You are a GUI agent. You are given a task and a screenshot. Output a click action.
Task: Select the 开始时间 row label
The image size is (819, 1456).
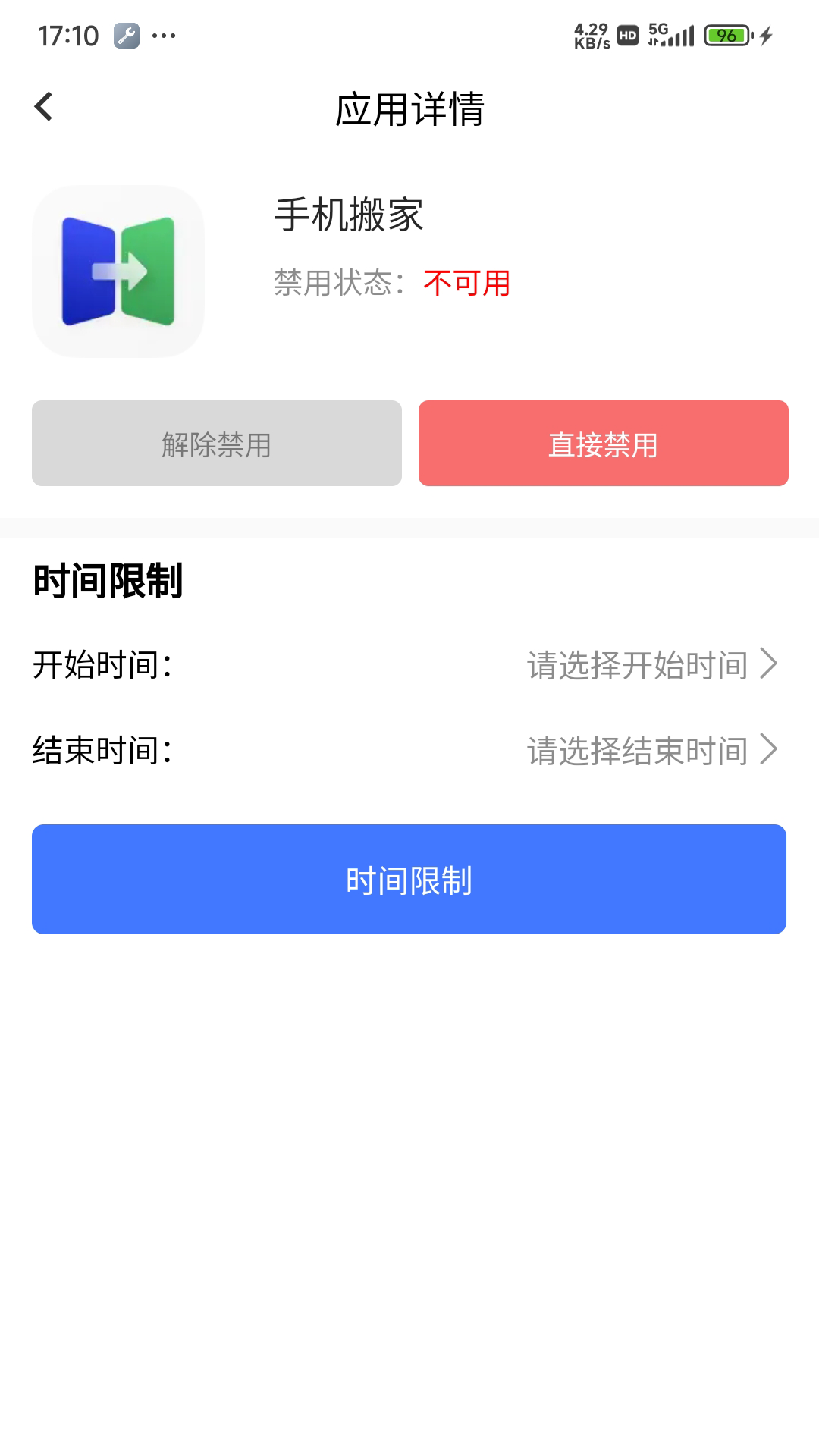click(x=101, y=664)
